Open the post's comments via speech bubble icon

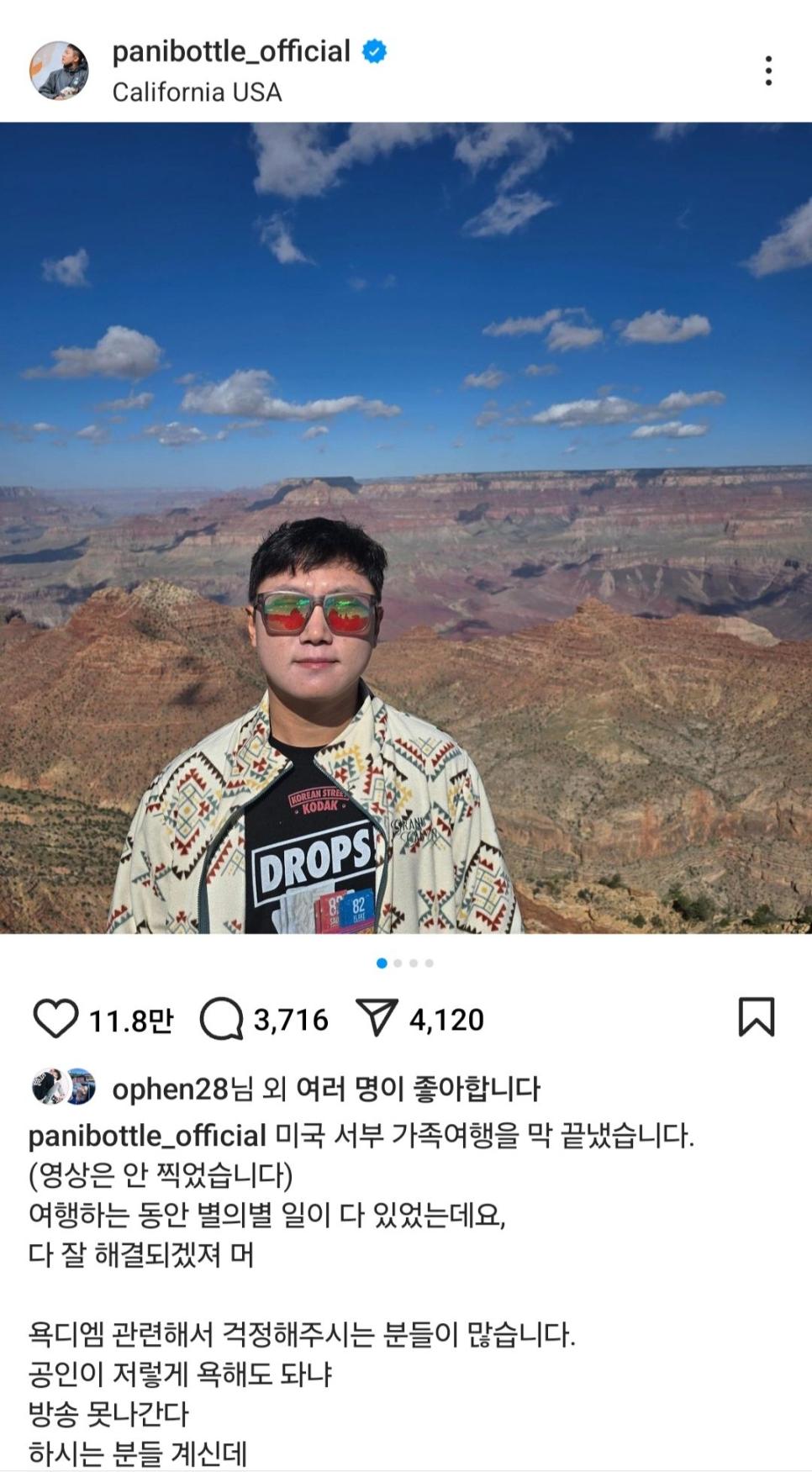pyautogui.click(x=221, y=1019)
